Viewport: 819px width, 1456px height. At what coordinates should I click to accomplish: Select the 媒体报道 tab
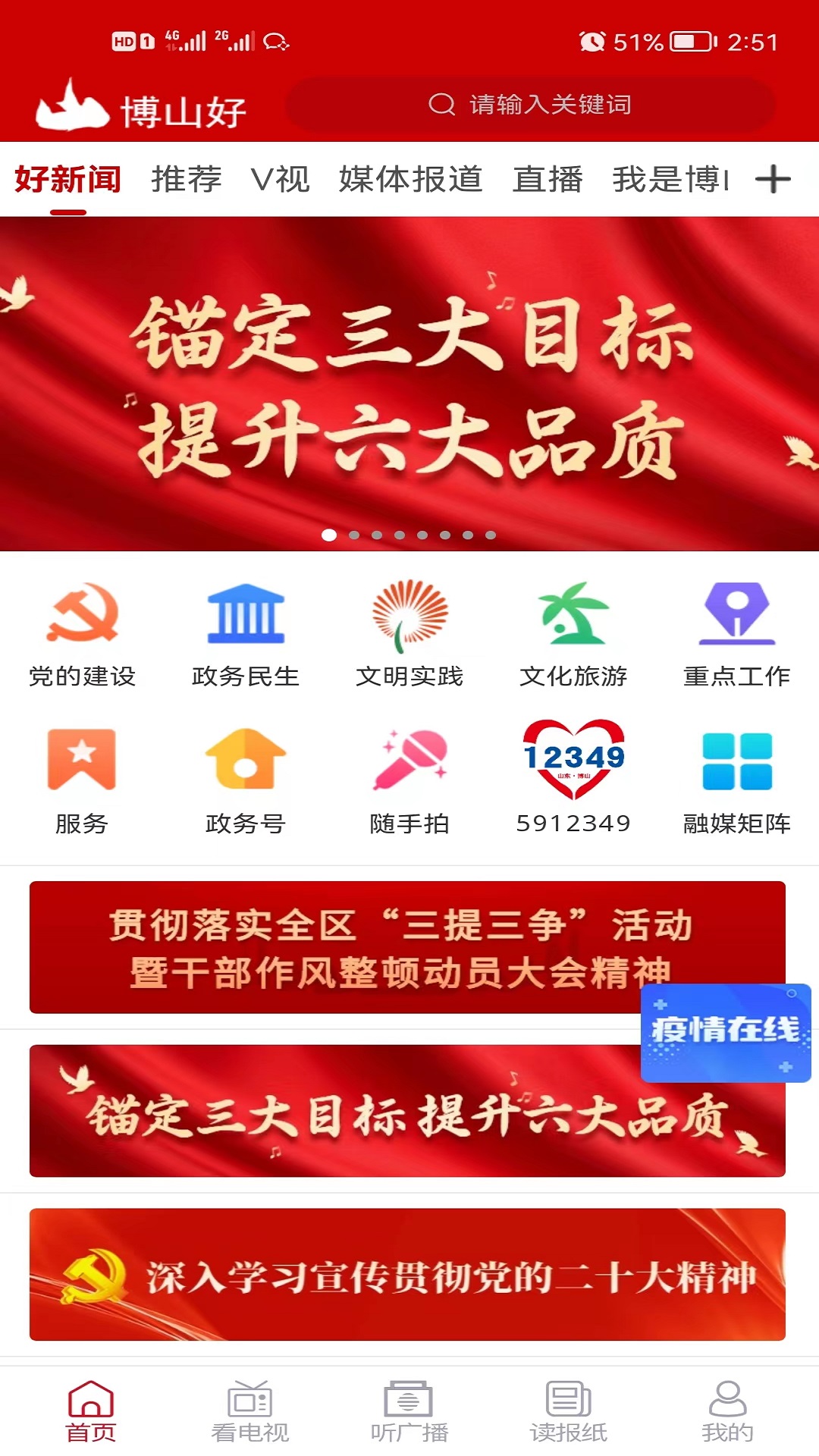tap(410, 180)
